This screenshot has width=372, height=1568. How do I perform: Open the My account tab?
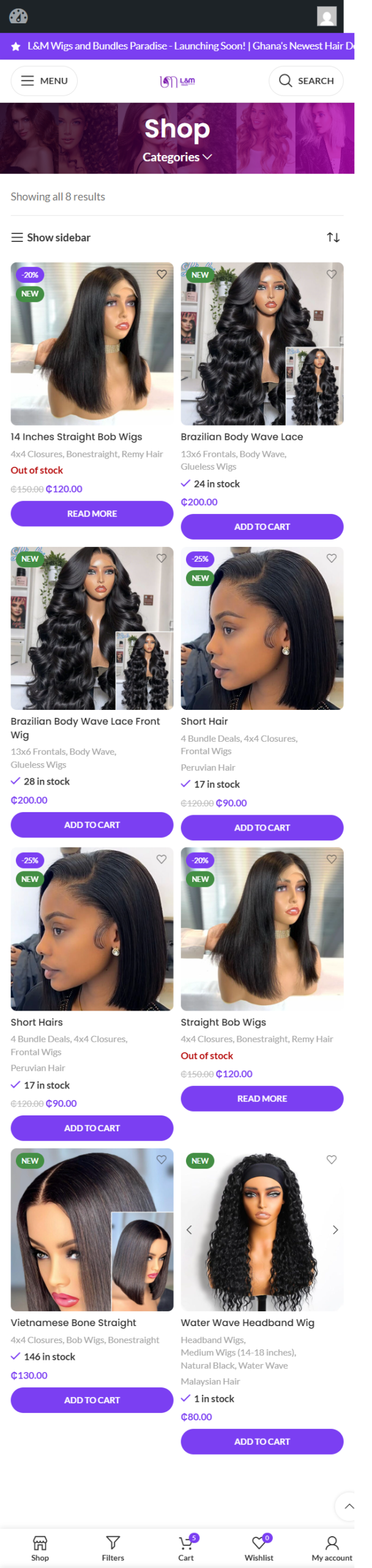332,1548
